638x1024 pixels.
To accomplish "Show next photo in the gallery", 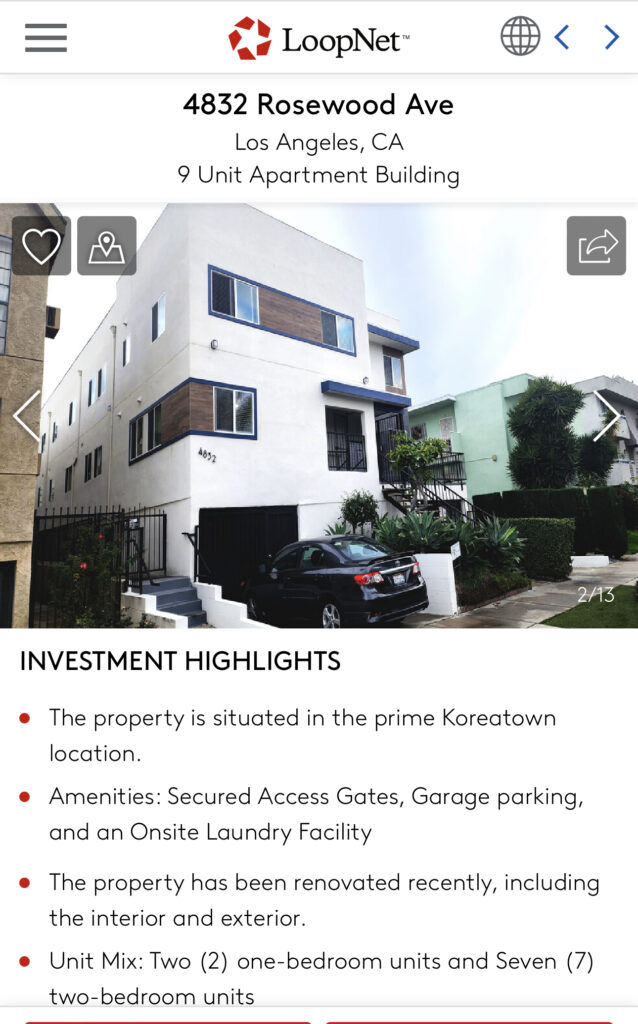I will coord(607,416).
